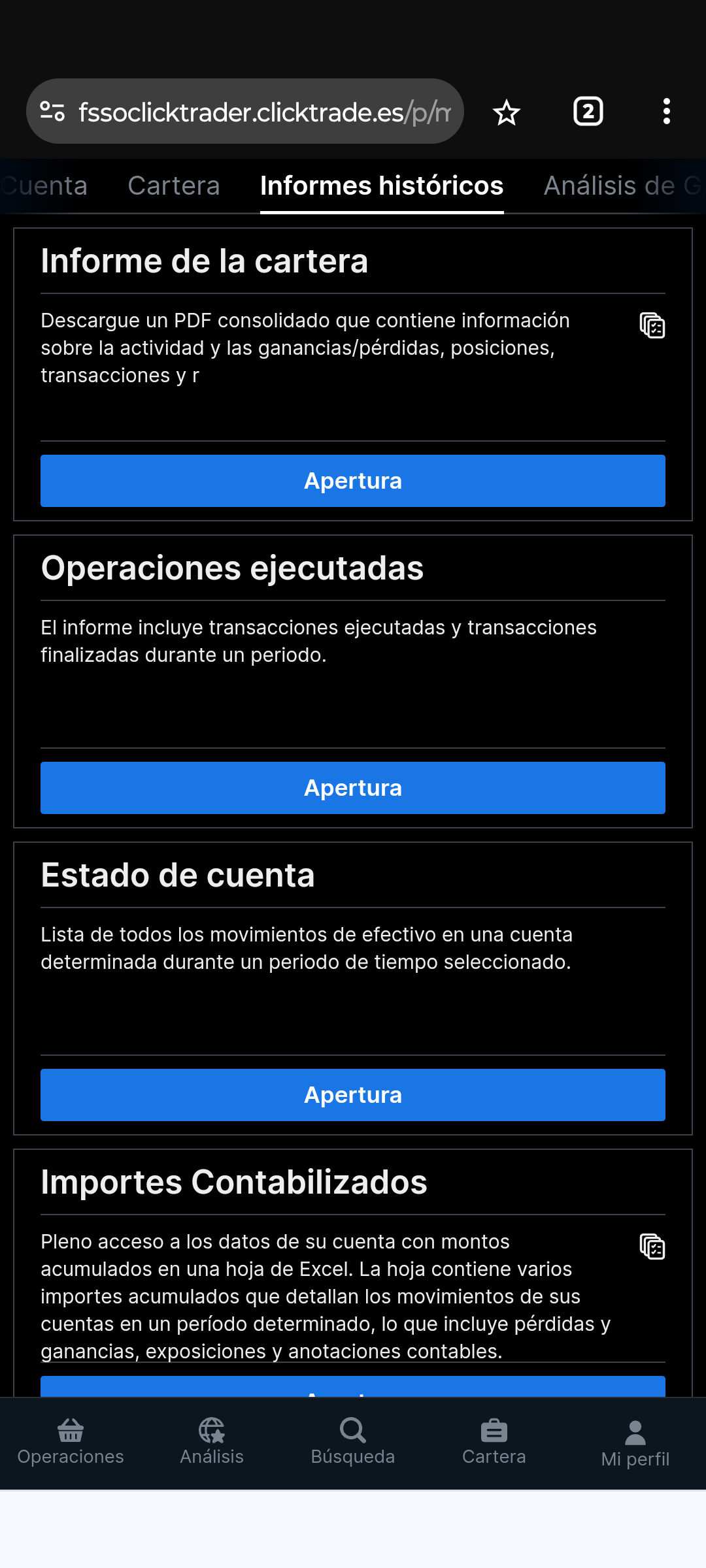This screenshot has height=1568, width=706.
Task: Switch to the Cartera top tab
Action: [x=174, y=186]
